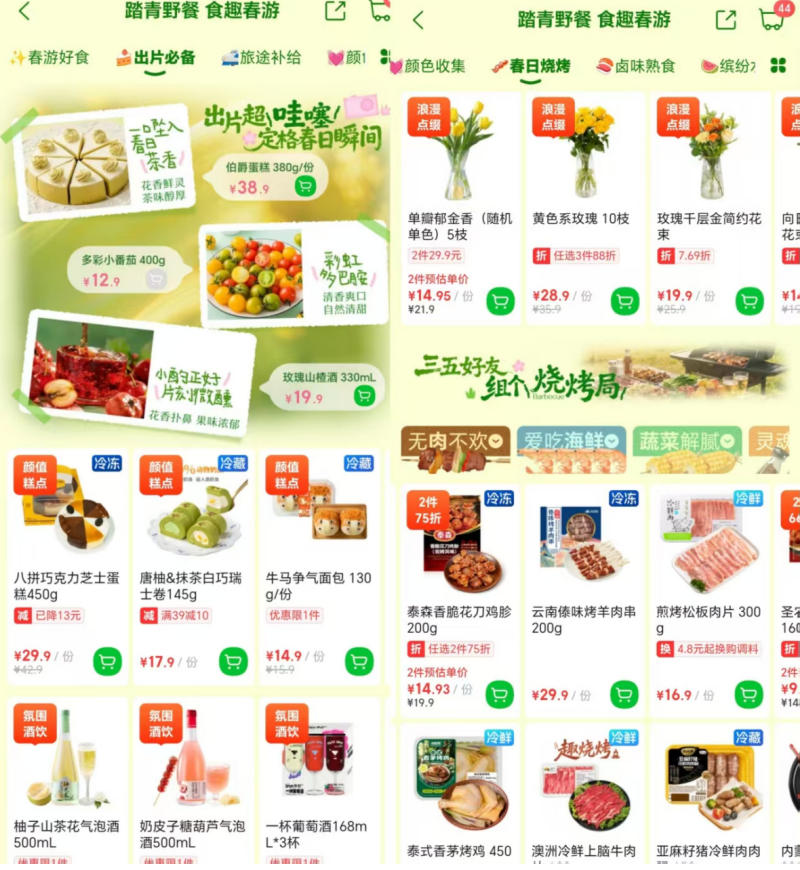
Task: Add 多彩小番茄 400g to cart
Action: 156,279
